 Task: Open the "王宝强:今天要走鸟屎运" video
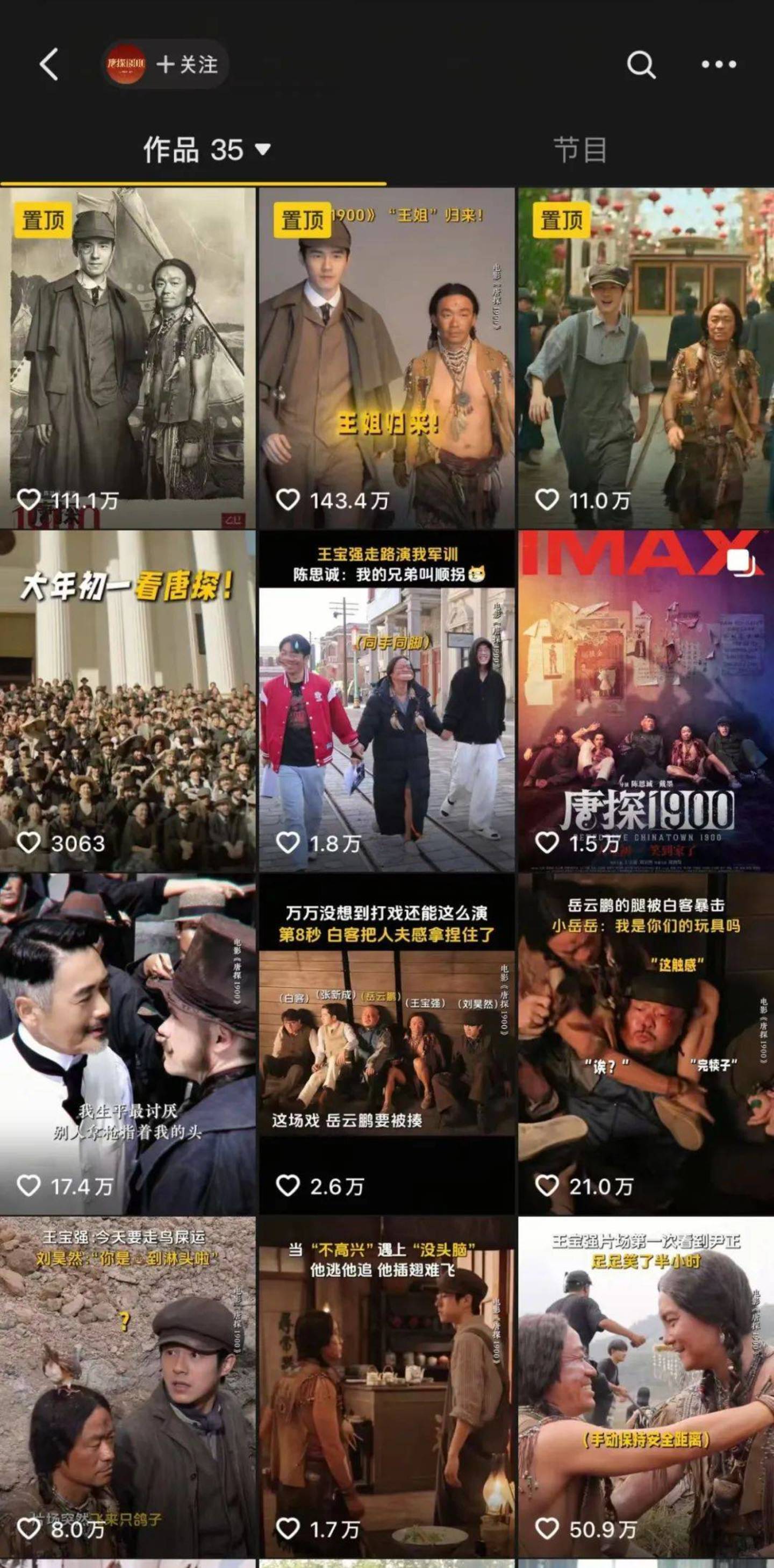point(128,1387)
